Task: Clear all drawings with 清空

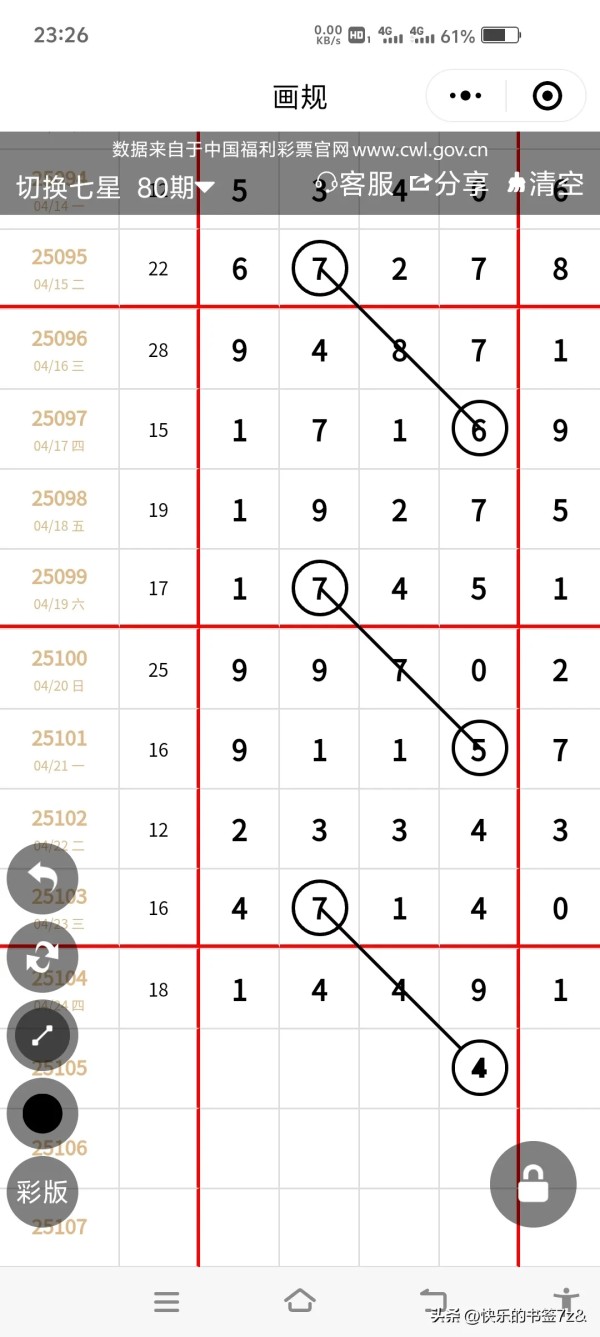Action: click(x=546, y=183)
